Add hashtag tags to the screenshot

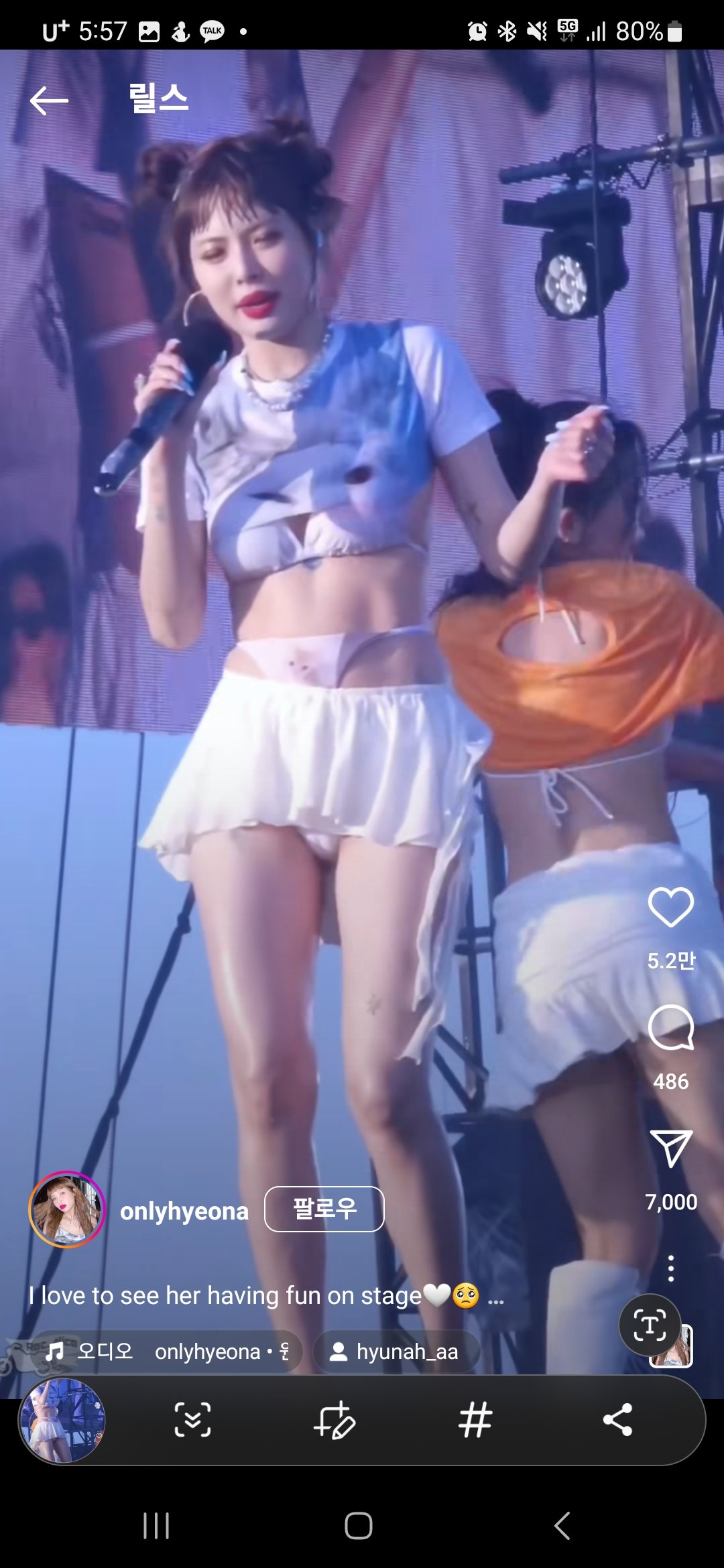point(475,1420)
